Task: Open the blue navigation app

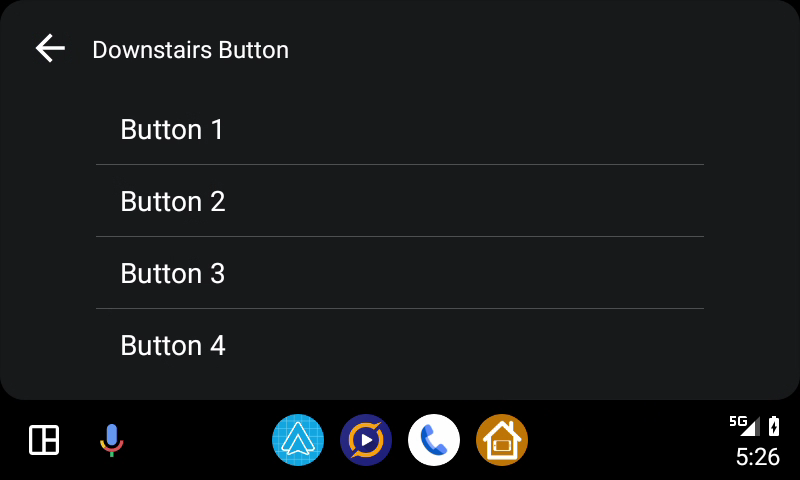Action: pyautogui.click(x=298, y=440)
